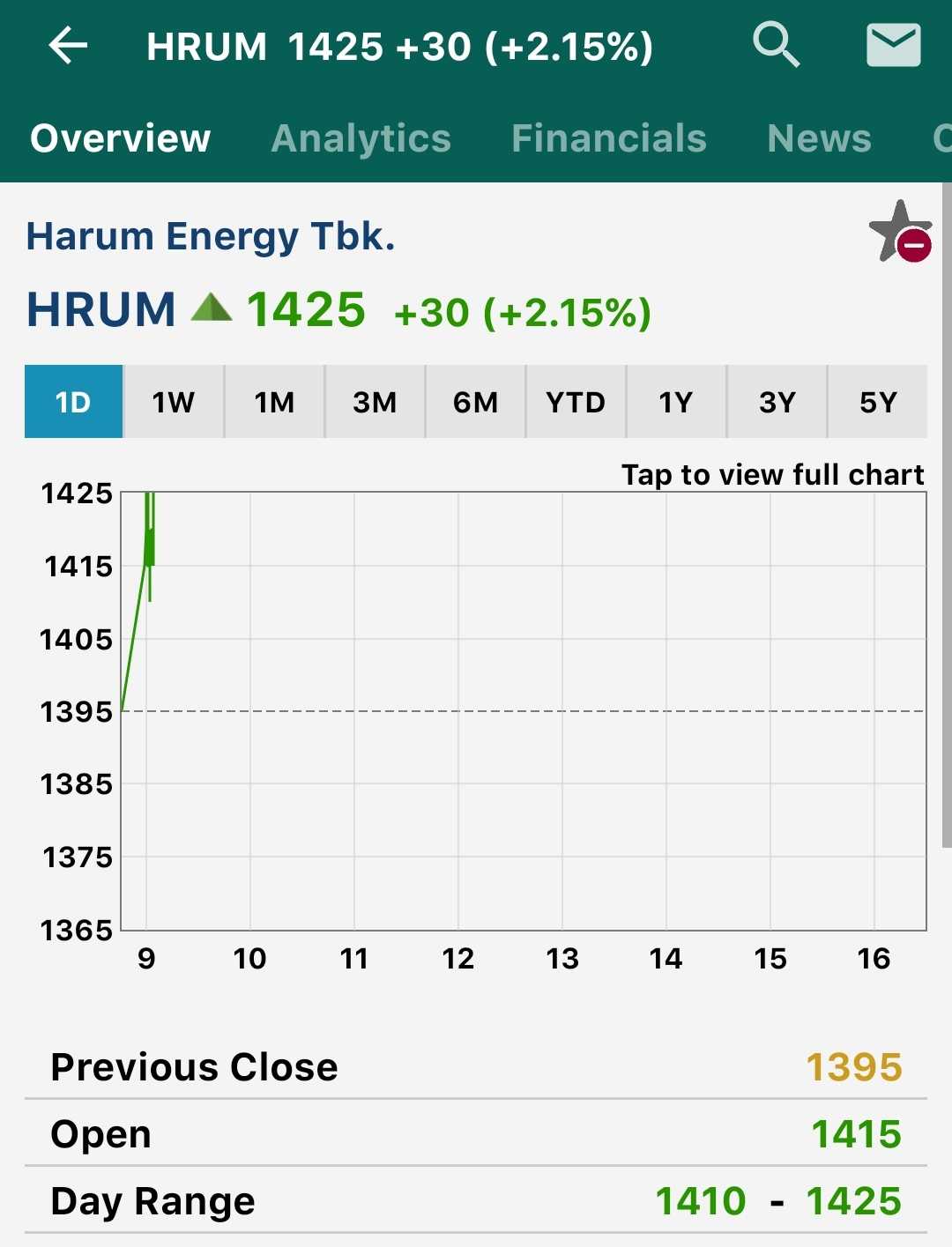The height and width of the screenshot is (1247, 952).
Task: Select YTD chart range
Action: 576,402
